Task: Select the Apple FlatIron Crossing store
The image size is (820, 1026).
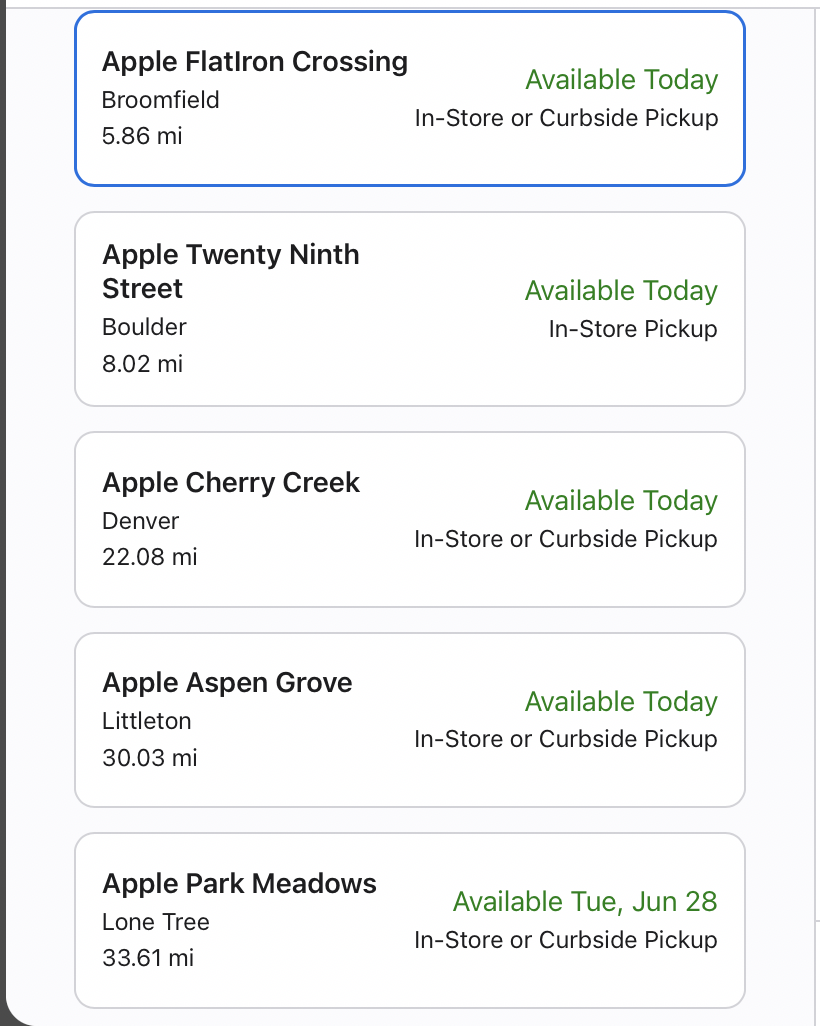Action: 409,98
